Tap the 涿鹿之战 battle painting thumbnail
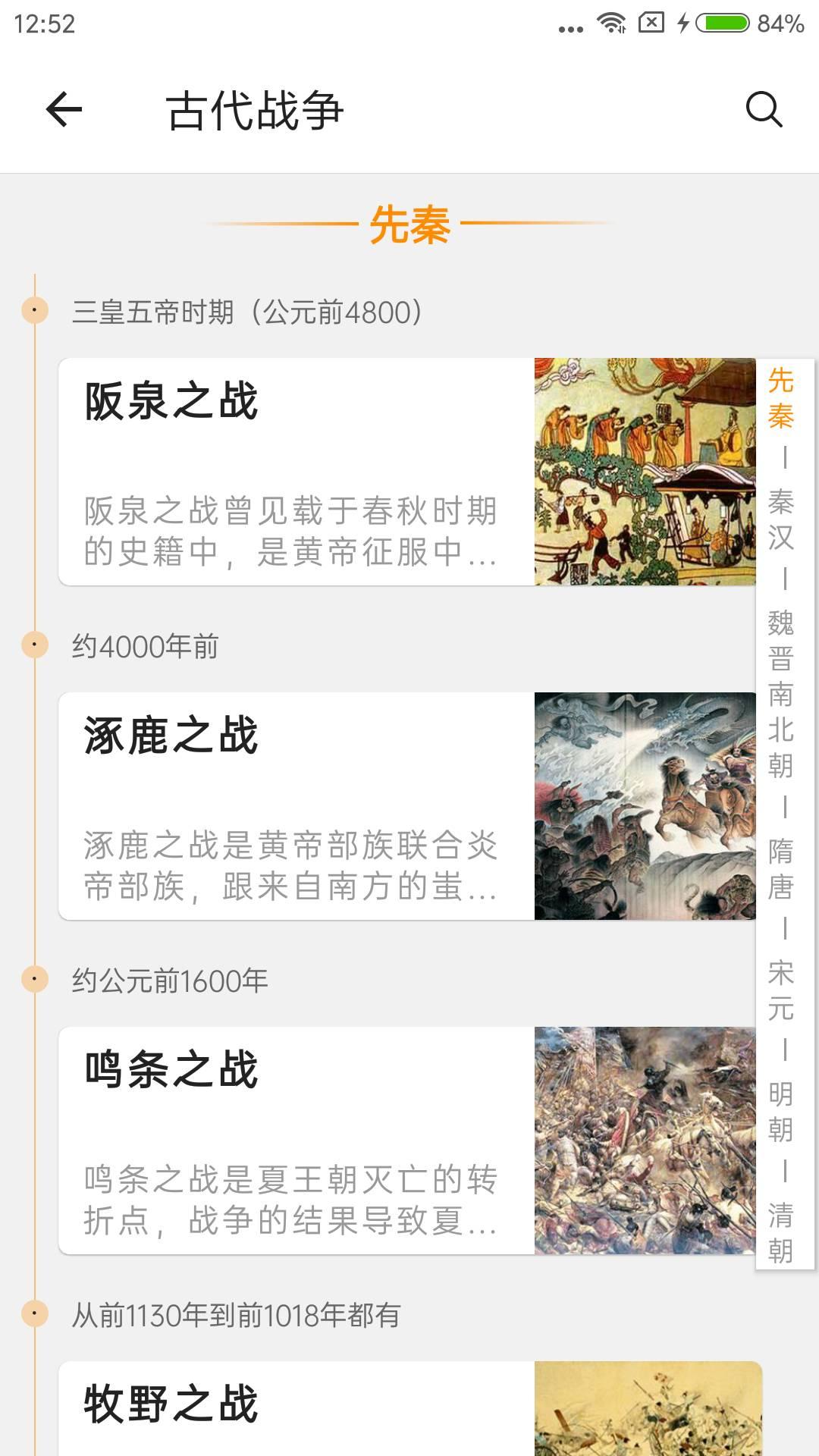This screenshot has width=819, height=1456. 645,804
